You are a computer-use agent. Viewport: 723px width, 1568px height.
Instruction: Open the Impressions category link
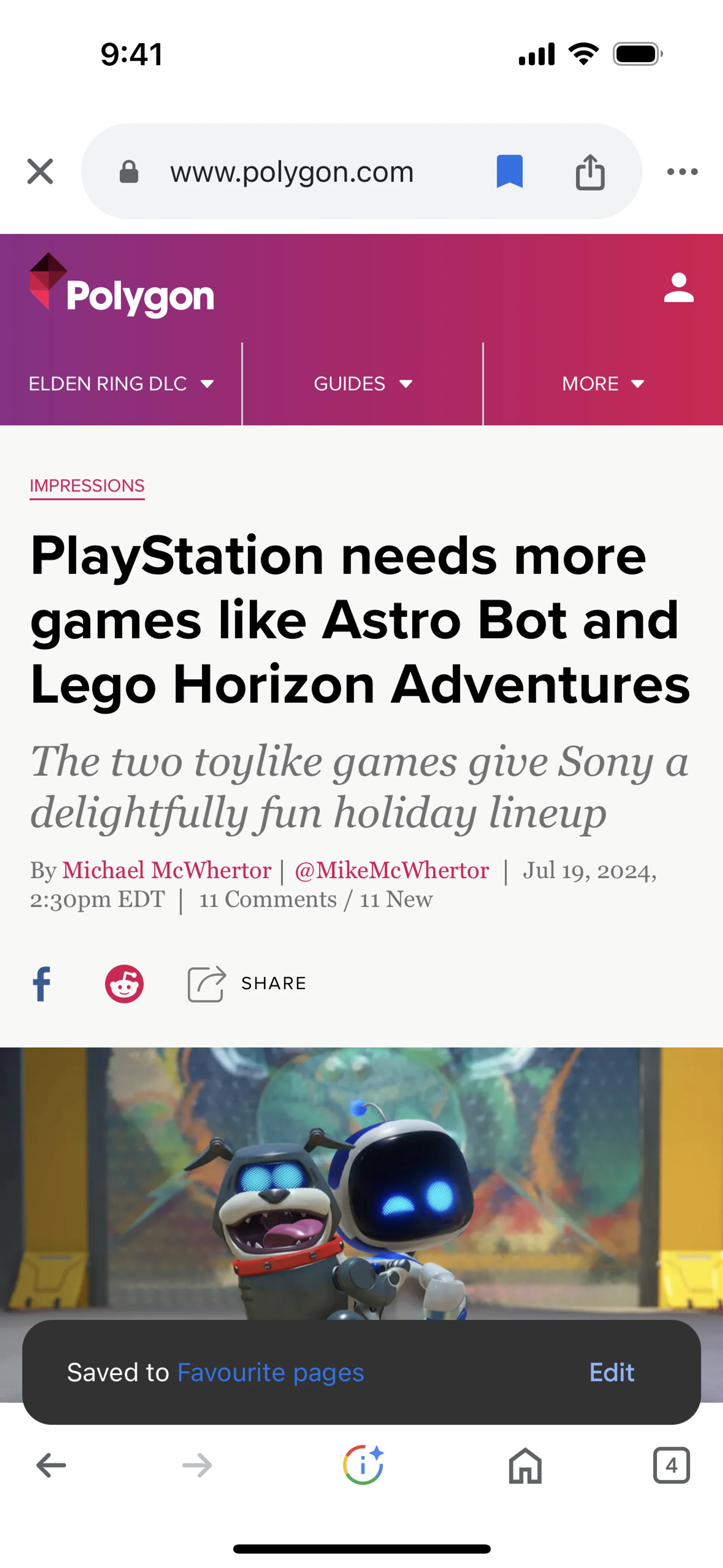pos(87,486)
